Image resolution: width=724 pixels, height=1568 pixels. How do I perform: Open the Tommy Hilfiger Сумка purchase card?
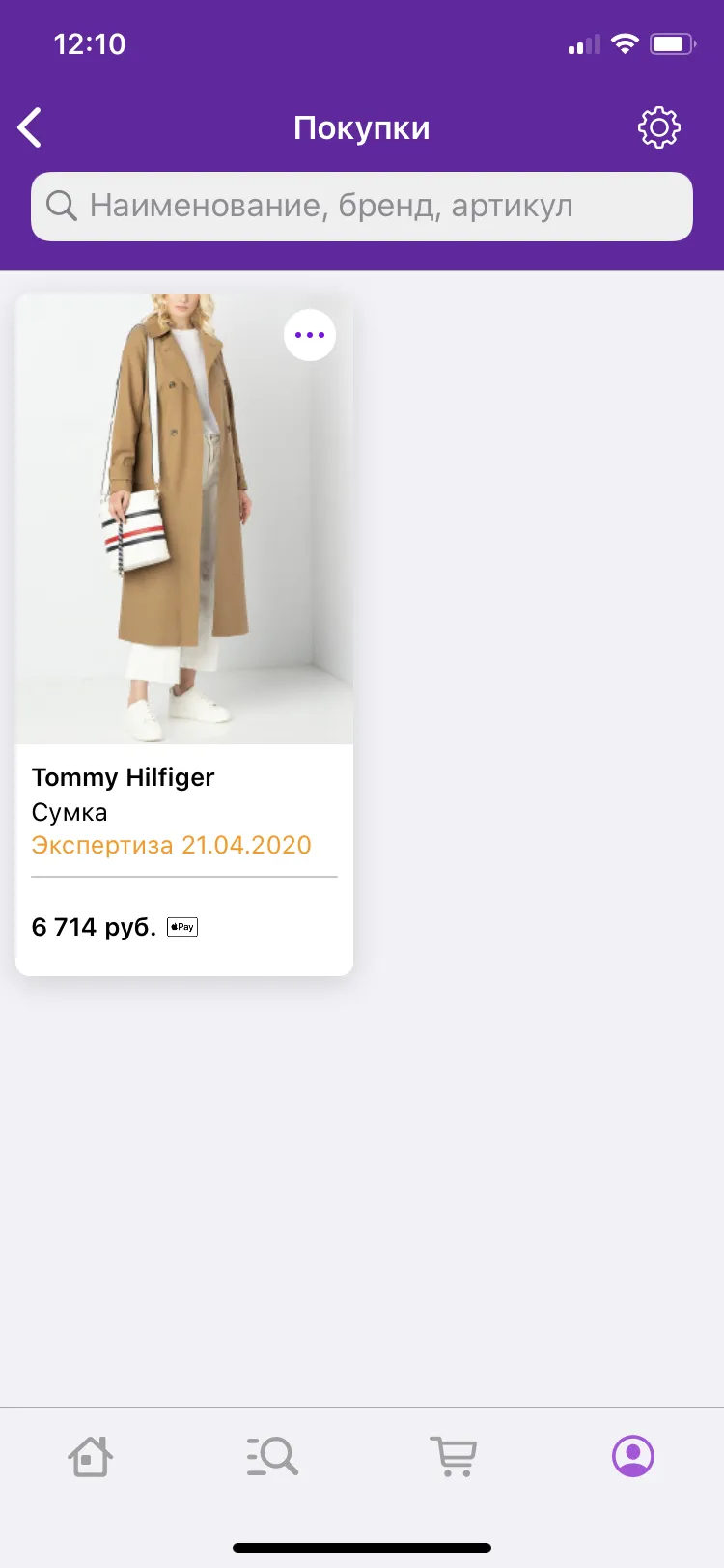pos(184,634)
